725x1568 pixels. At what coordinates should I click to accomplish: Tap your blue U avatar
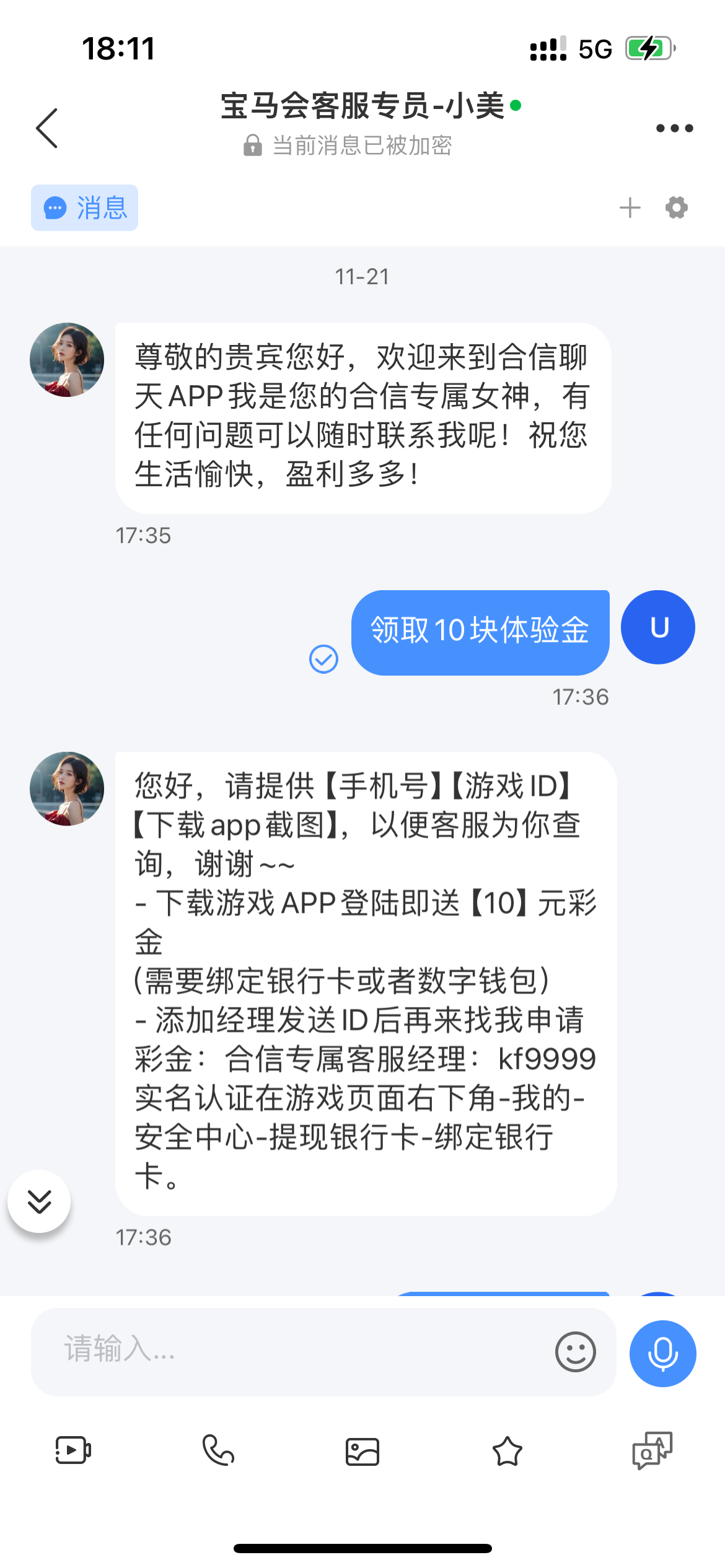pyautogui.click(x=658, y=627)
